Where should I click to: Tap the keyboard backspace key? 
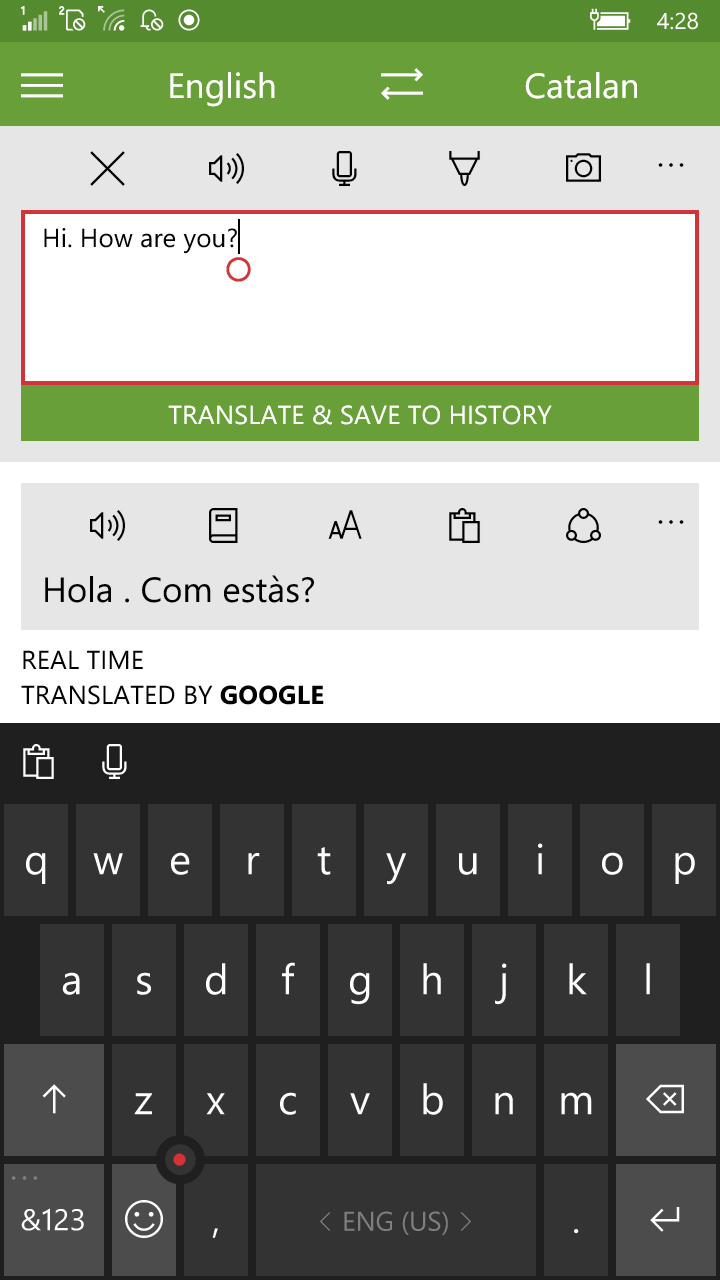pos(665,1100)
